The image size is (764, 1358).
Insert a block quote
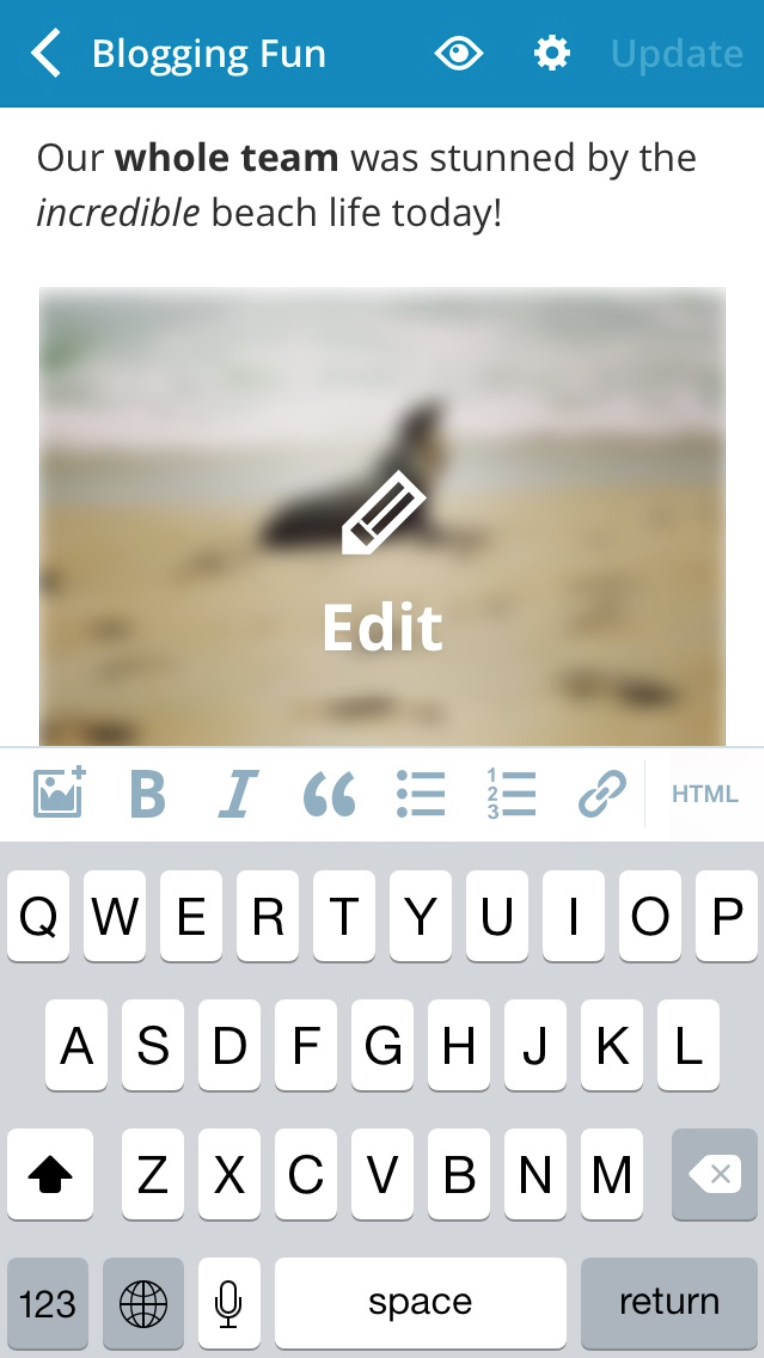click(x=329, y=795)
